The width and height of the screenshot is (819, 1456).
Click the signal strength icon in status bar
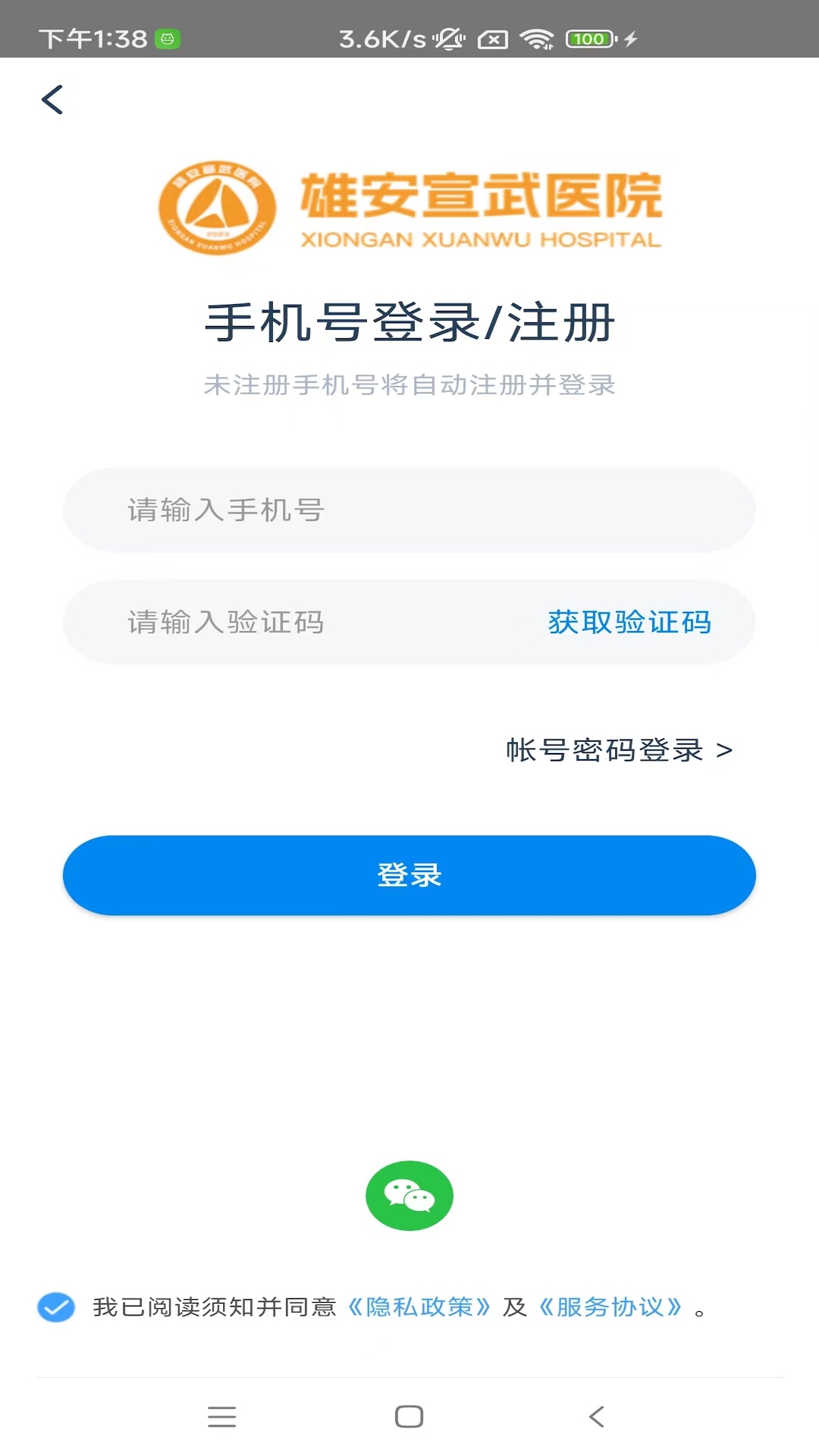point(493,38)
